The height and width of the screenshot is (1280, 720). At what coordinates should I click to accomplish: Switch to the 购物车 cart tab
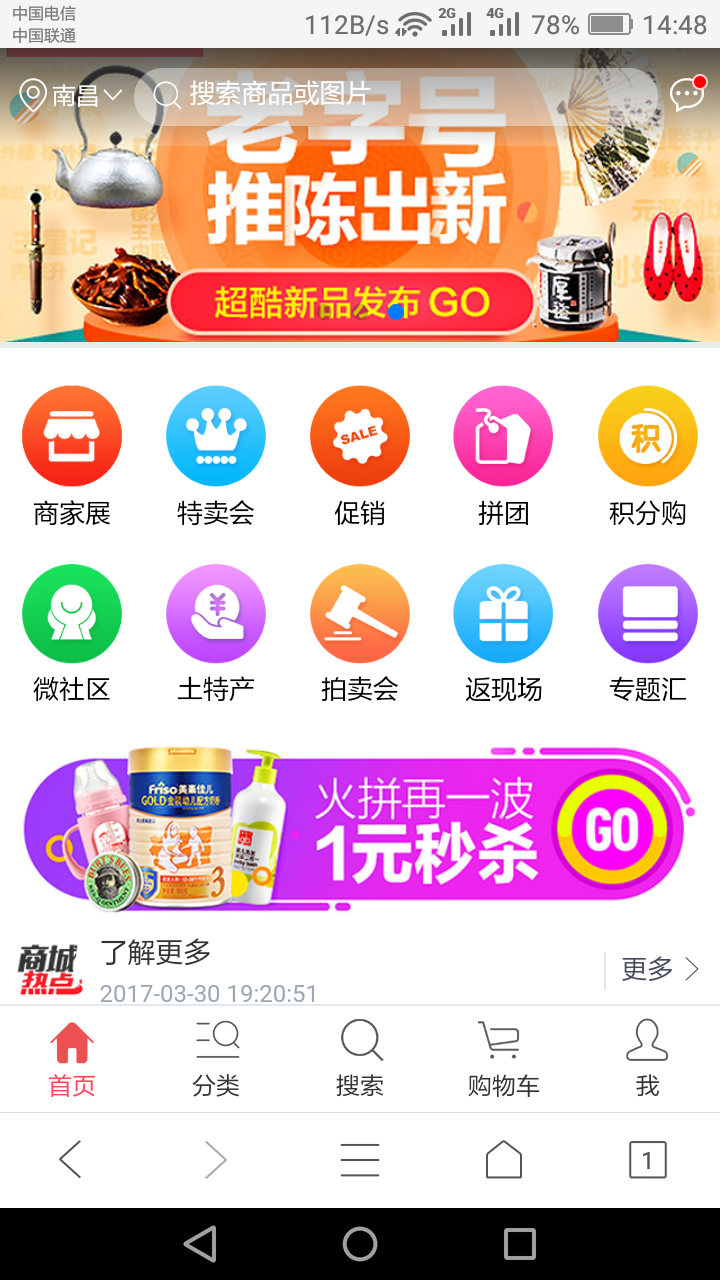pos(503,1059)
